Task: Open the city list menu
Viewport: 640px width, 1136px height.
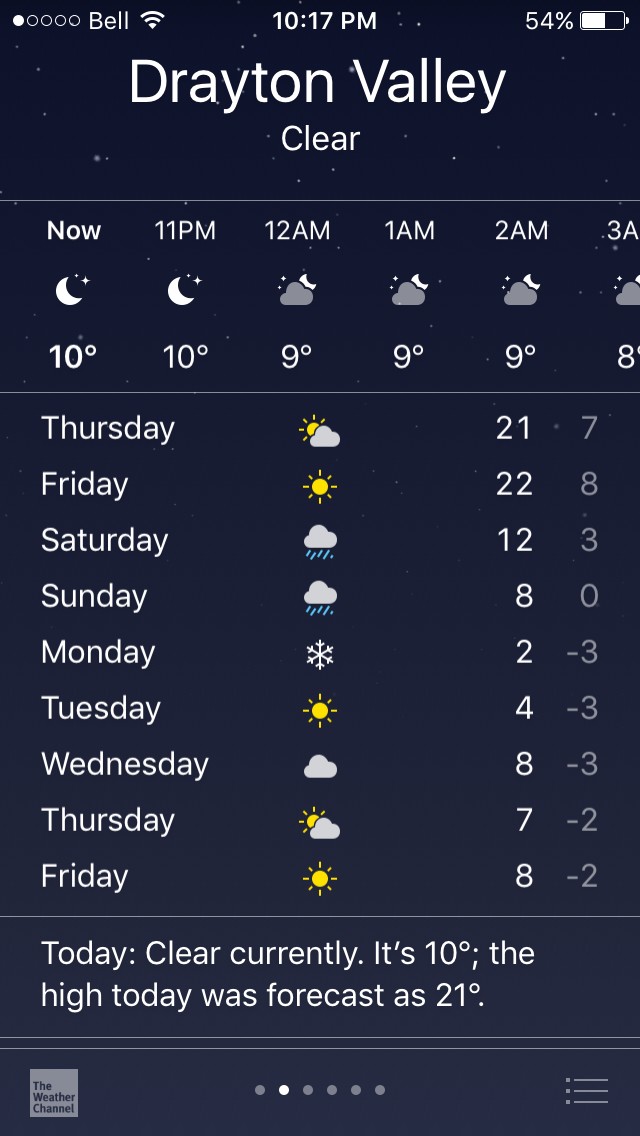Action: (x=586, y=1090)
